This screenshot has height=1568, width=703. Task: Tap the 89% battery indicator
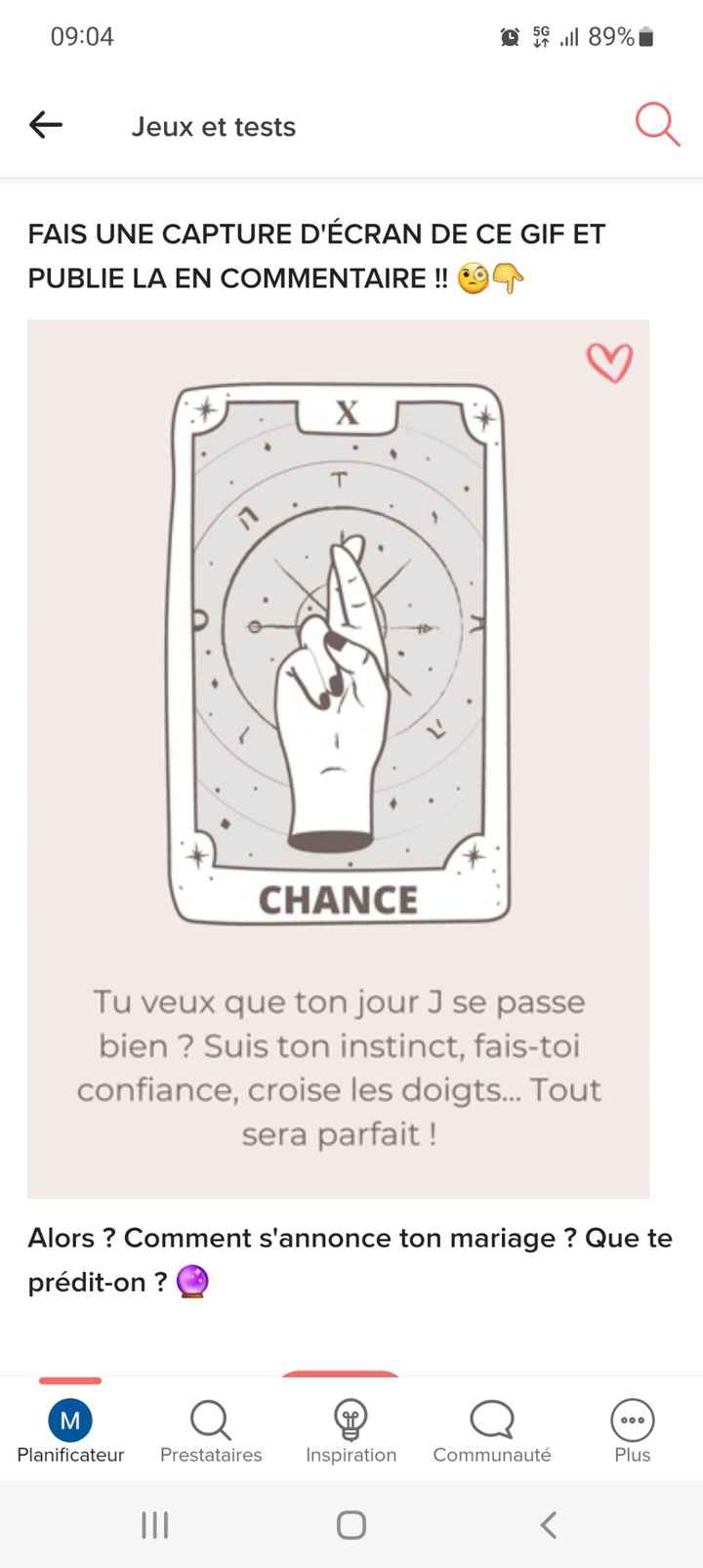pyautogui.click(x=610, y=37)
